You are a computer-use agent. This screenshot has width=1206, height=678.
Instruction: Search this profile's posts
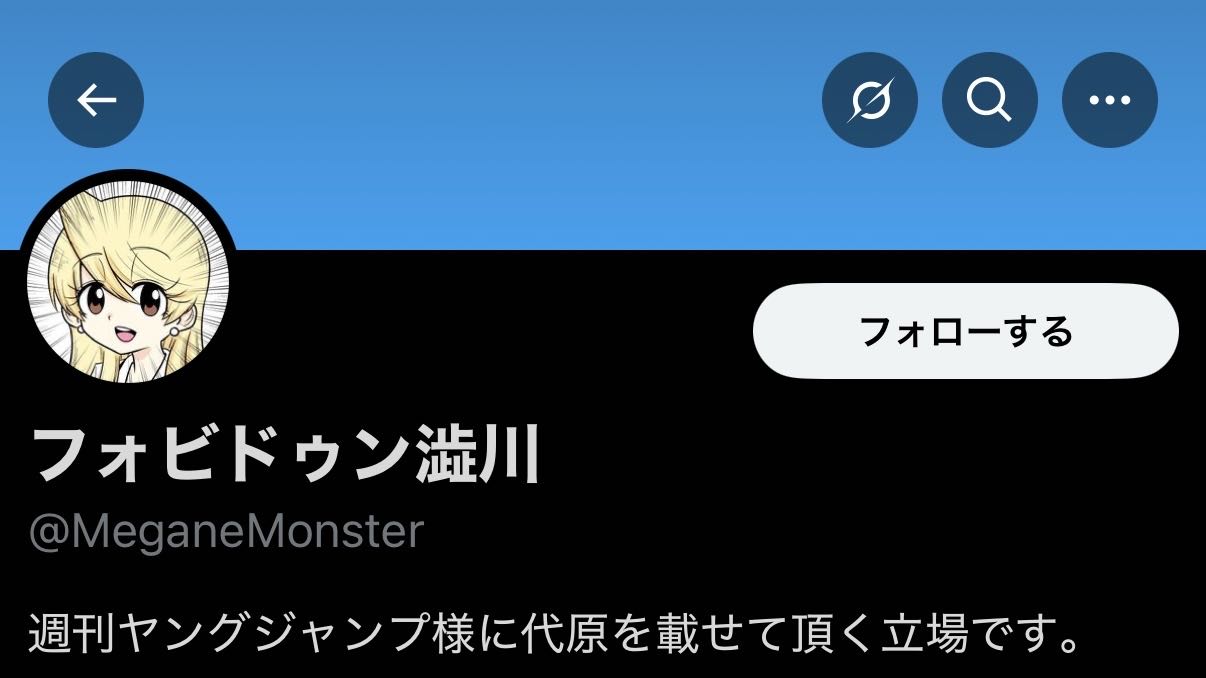(989, 100)
